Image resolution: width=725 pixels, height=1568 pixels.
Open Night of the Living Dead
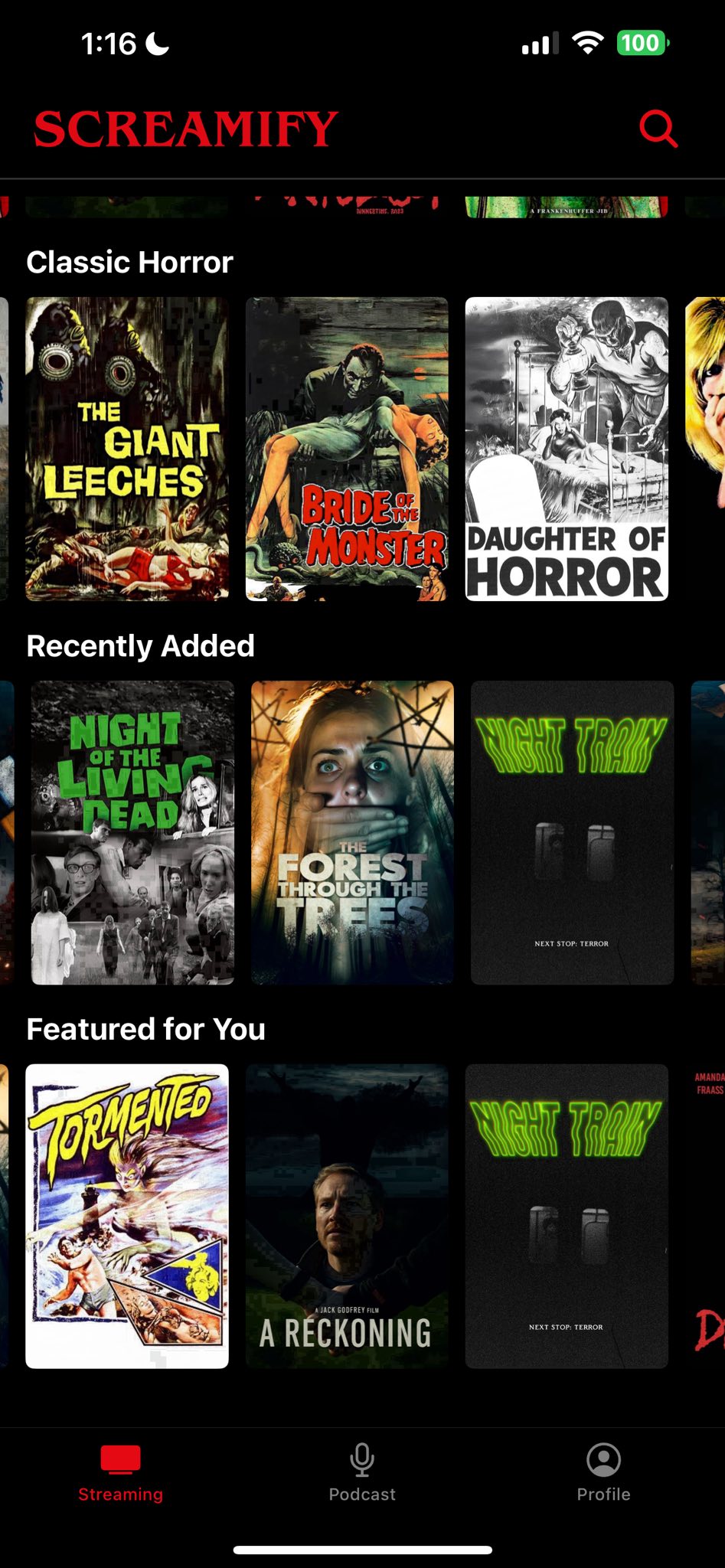pos(132,832)
